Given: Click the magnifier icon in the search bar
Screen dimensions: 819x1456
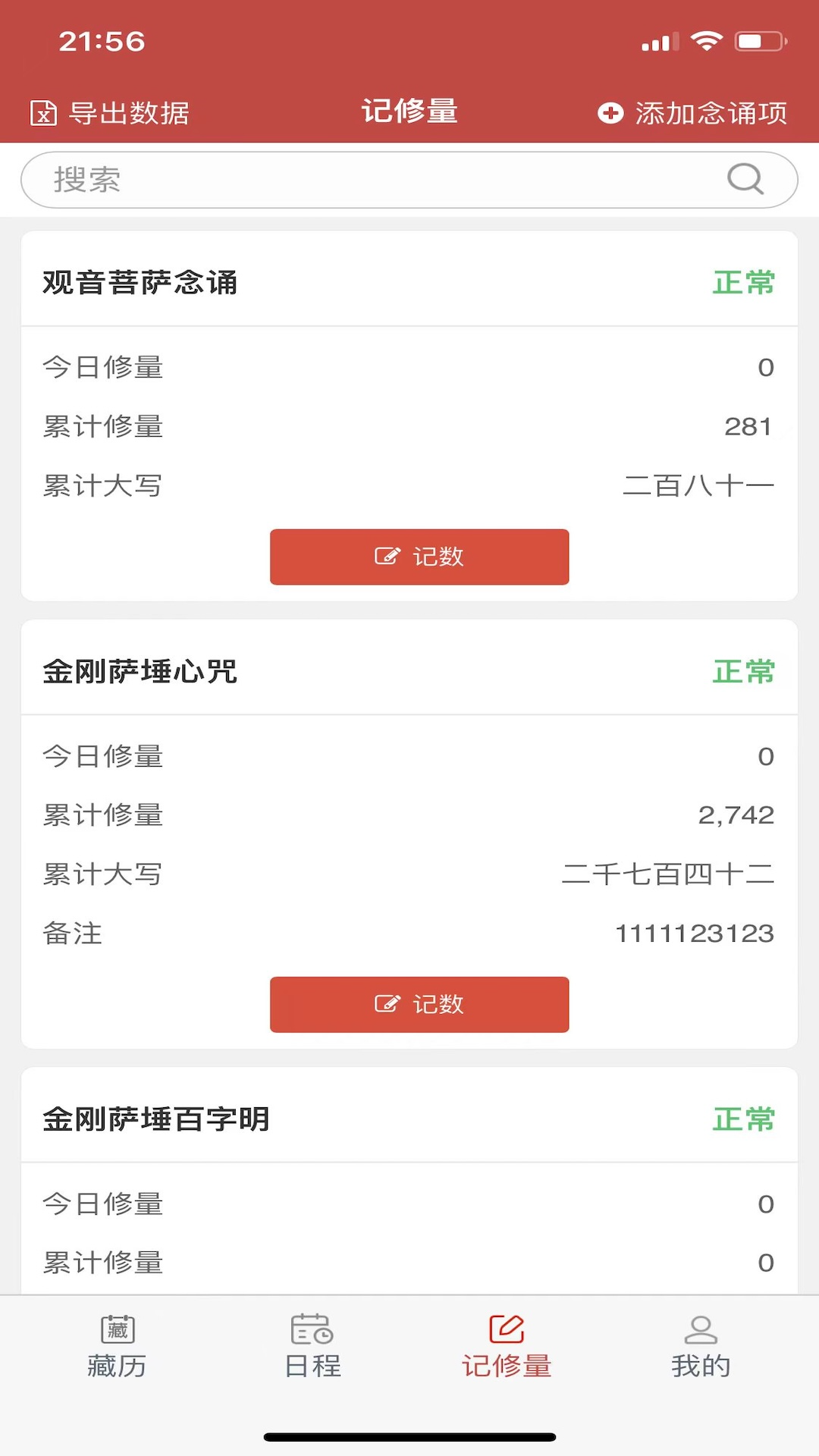Looking at the screenshot, I should tap(747, 179).
